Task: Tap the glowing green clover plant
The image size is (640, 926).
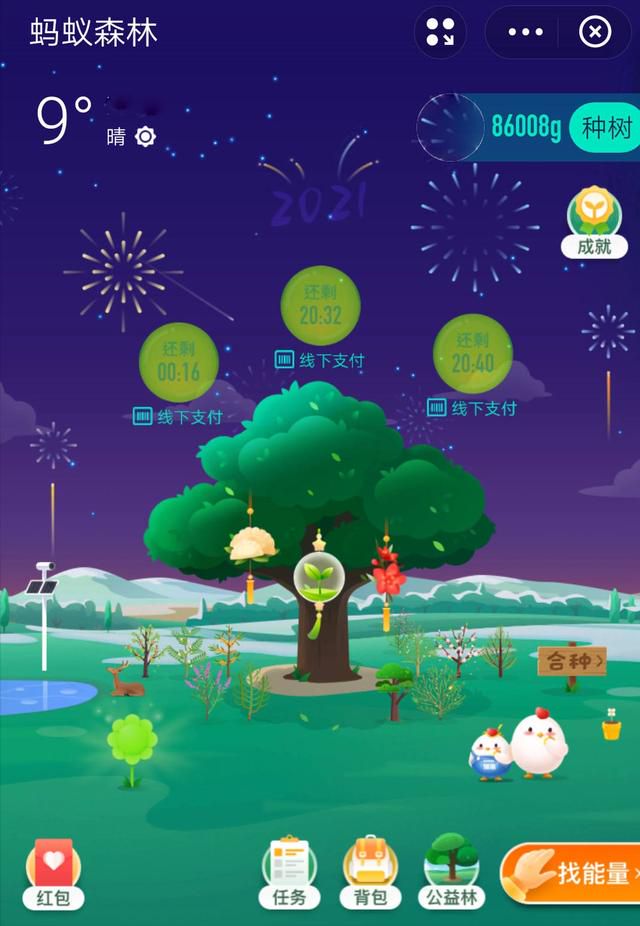Action: coord(132,744)
